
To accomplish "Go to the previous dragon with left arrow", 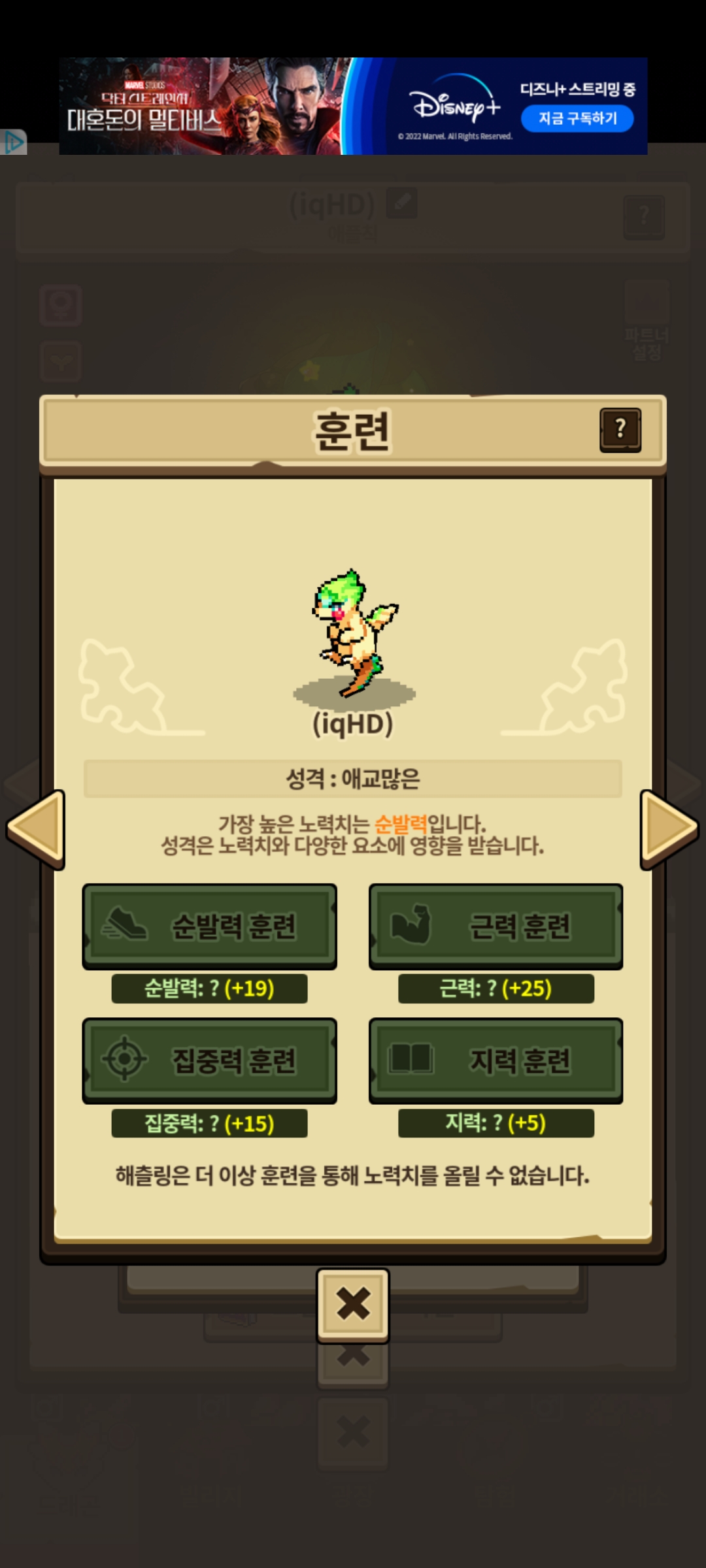I will 37,828.
